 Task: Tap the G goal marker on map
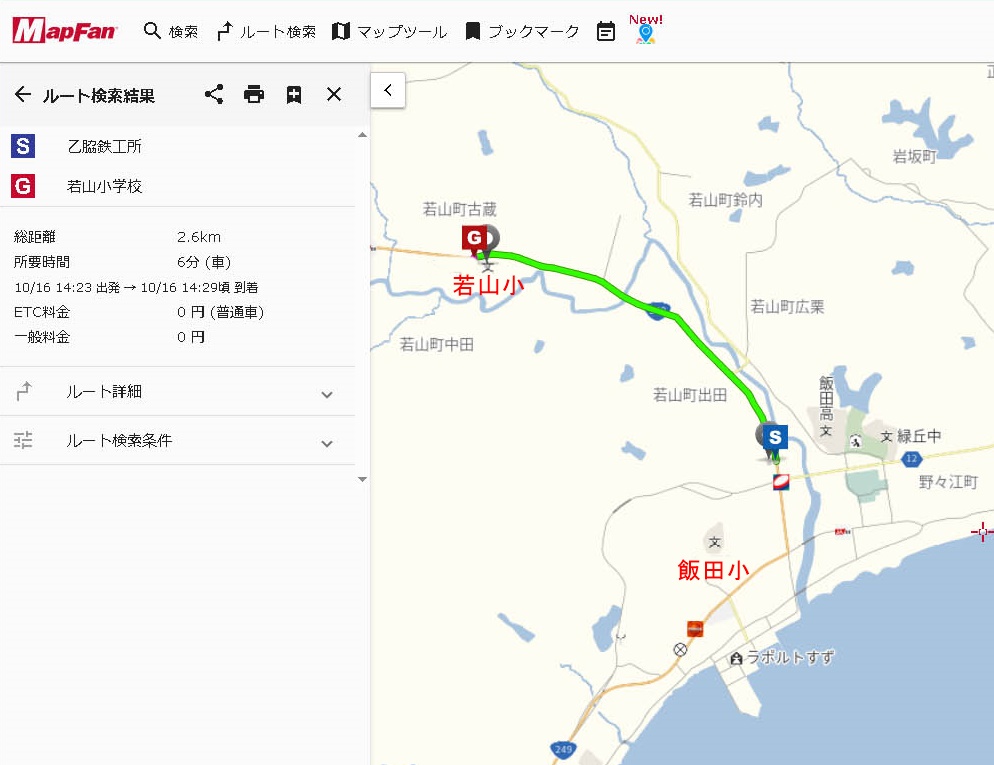coord(475,238)
